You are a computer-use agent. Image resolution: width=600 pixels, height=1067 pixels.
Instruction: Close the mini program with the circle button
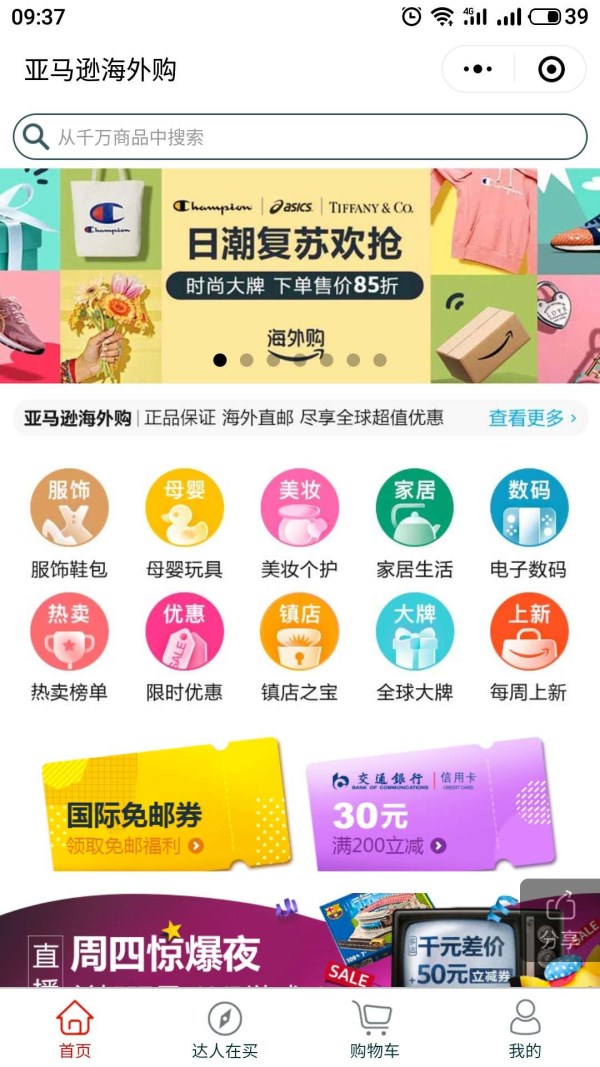click(x=551, y=69)
